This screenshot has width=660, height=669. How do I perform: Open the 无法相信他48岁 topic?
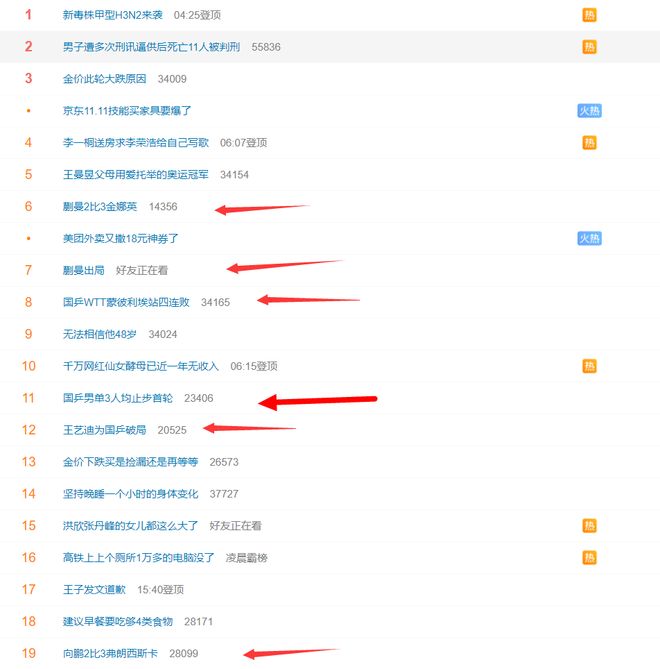click(100, 334)
